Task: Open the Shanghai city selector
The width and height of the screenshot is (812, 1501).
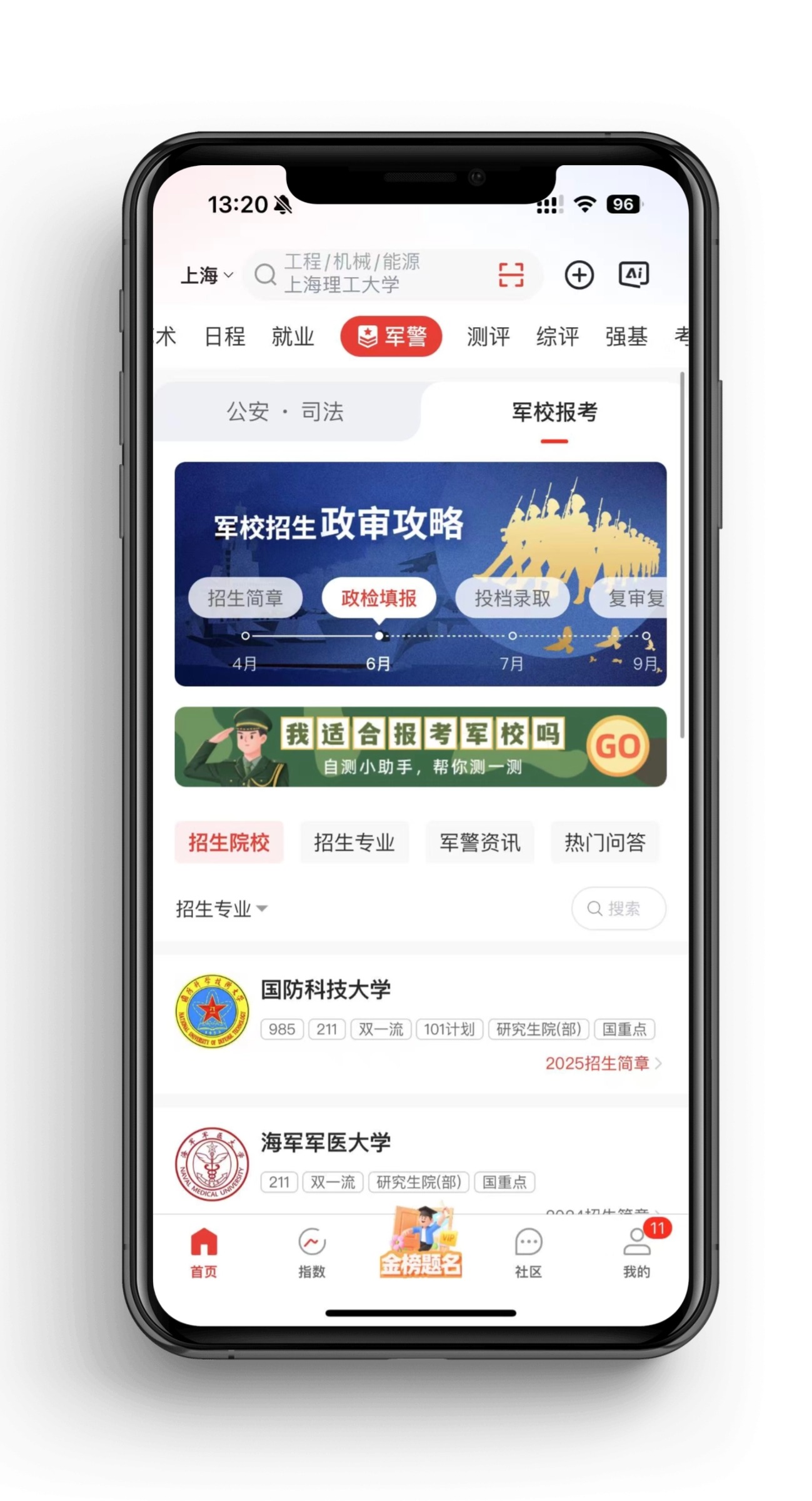Action: point(206,275)
